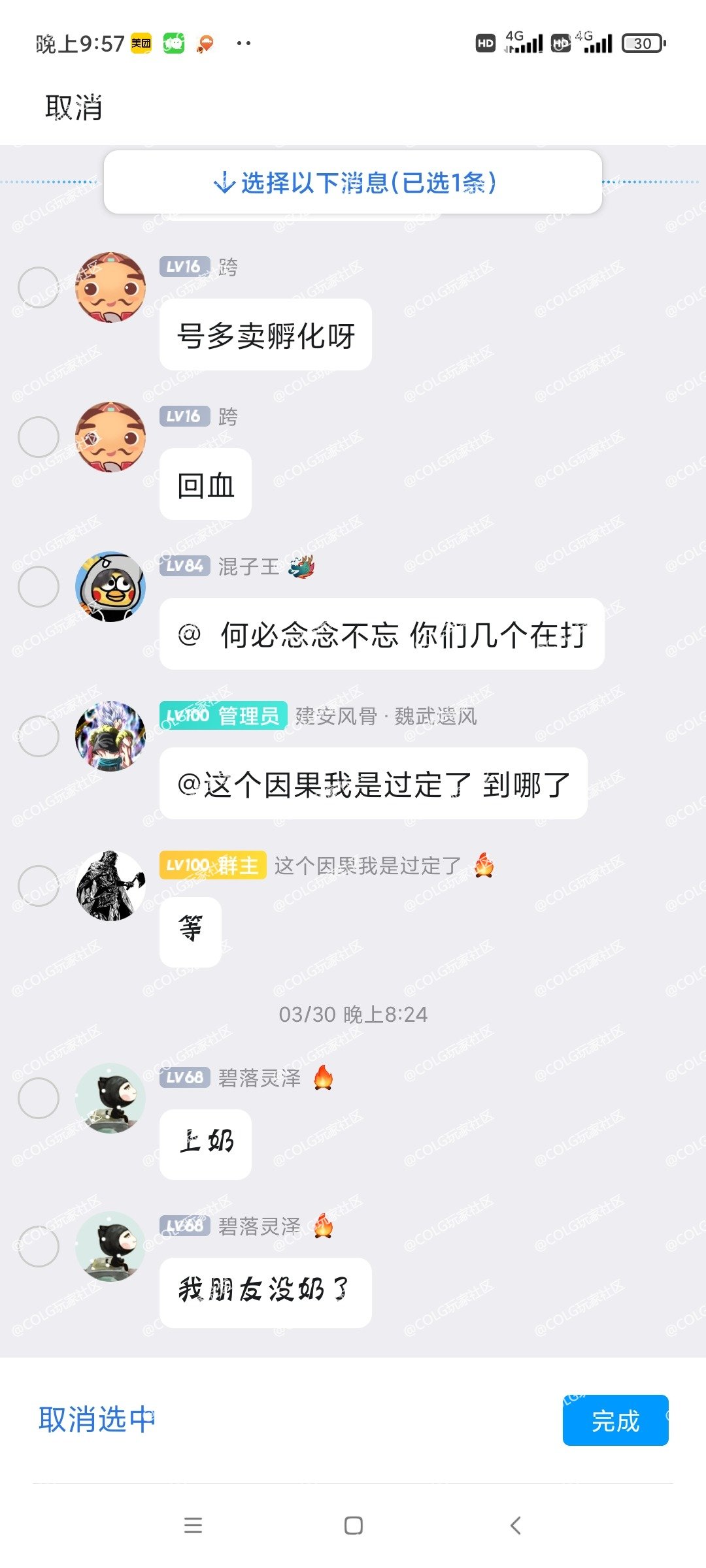Select 碧落灵泽's message 上奶

[39, 1098]
